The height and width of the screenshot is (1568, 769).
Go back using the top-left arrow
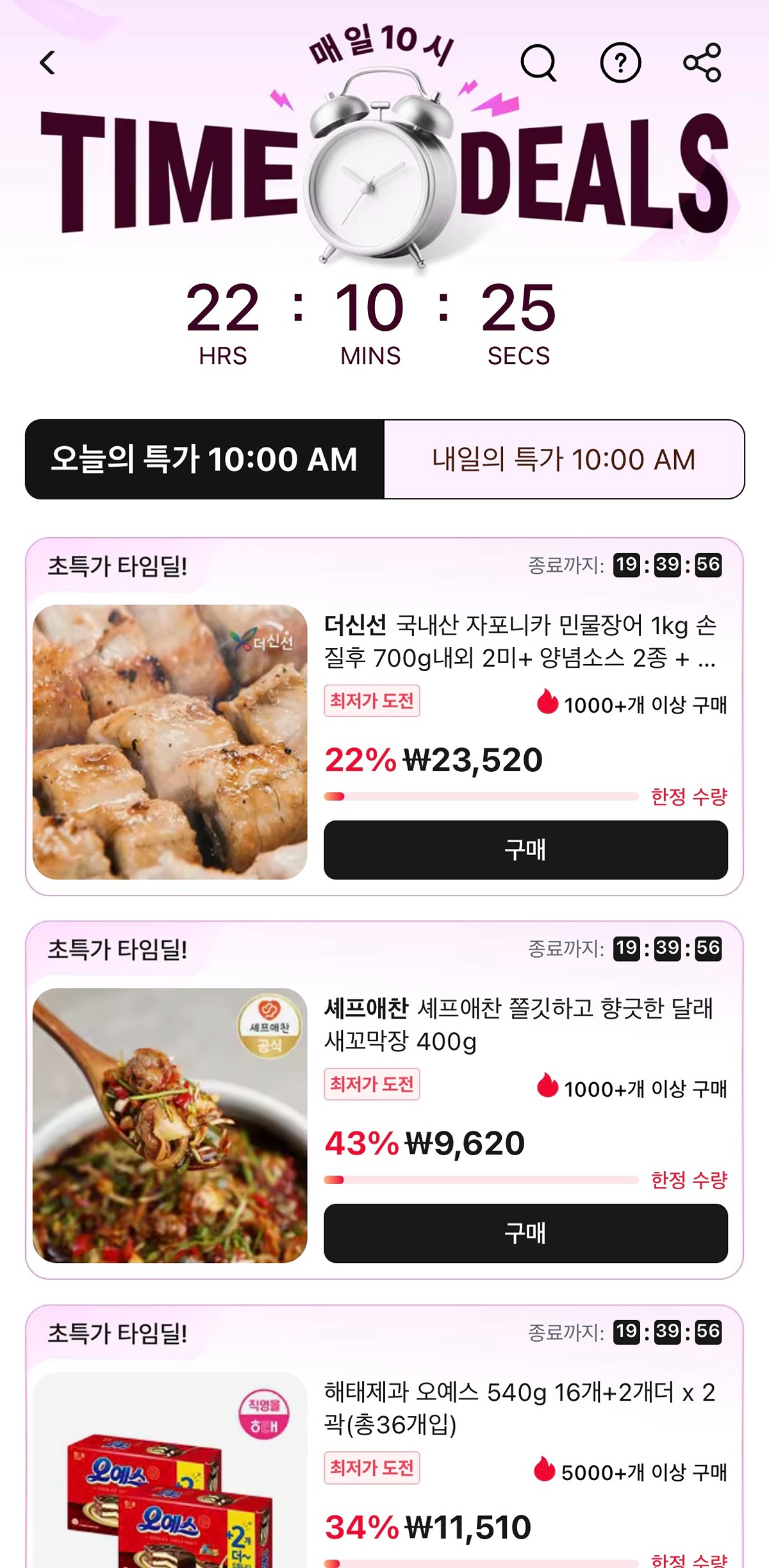pos(47,63)
